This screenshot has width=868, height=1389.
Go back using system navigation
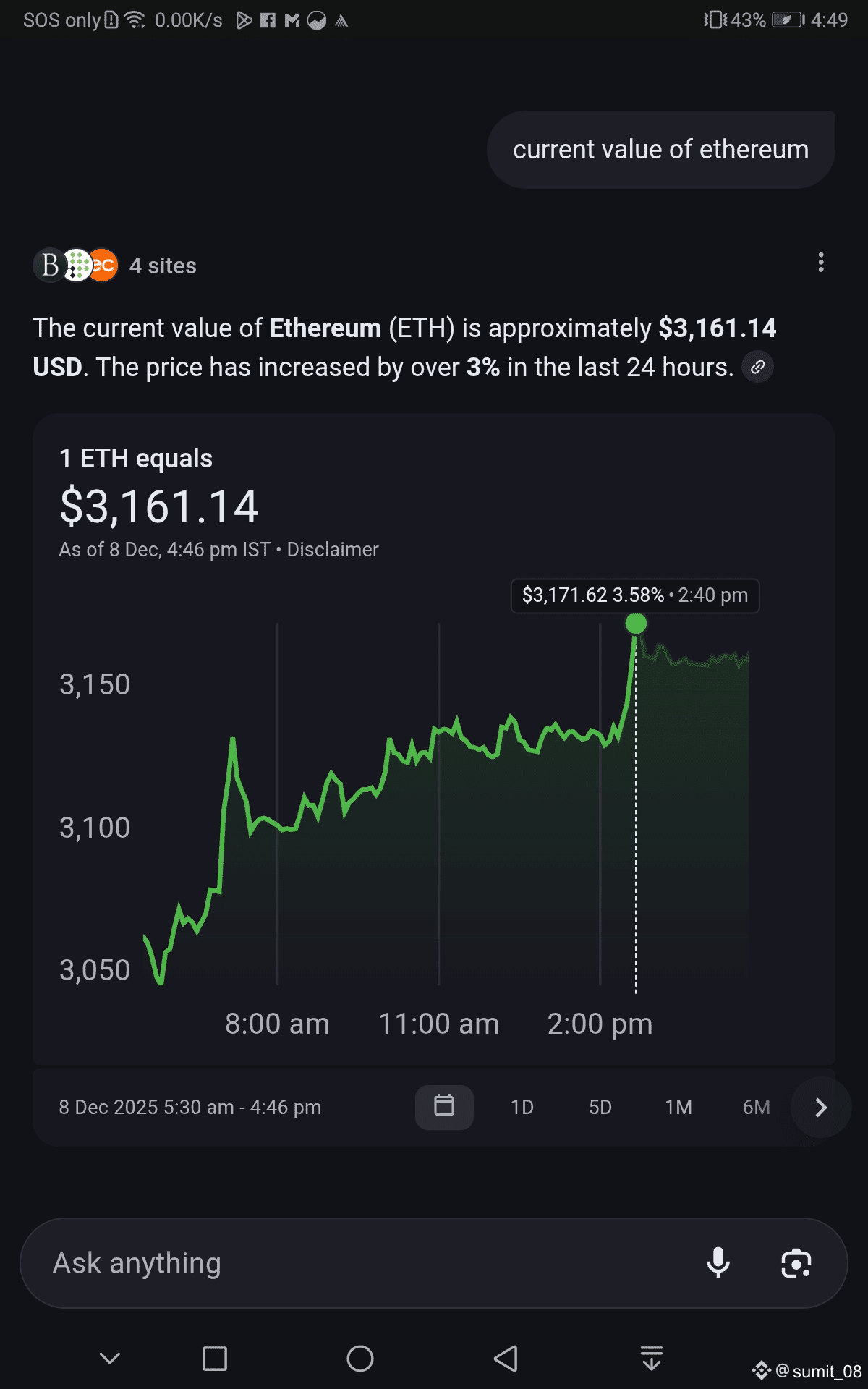pos(506,1359)
